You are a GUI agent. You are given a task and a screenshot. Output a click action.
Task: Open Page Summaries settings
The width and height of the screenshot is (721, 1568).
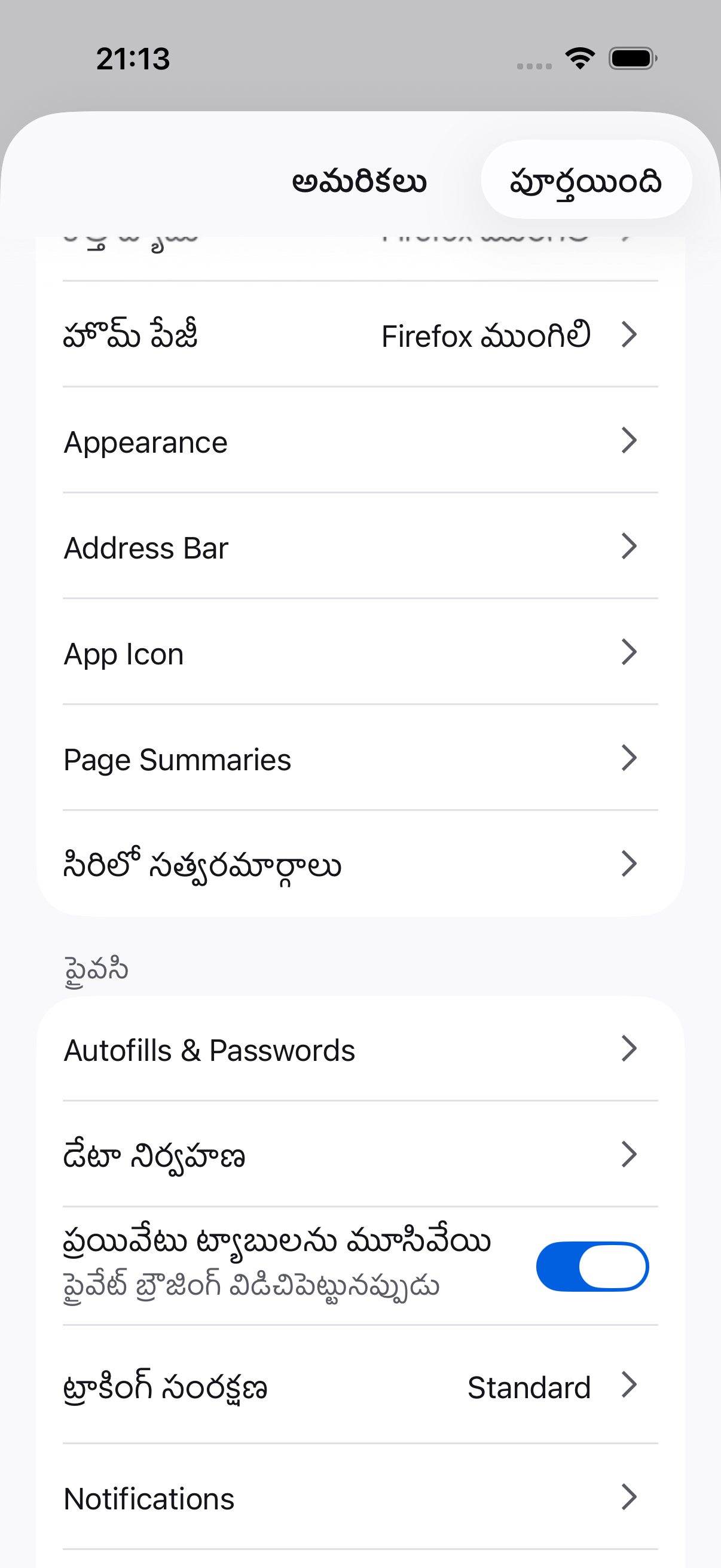point(360,759)
